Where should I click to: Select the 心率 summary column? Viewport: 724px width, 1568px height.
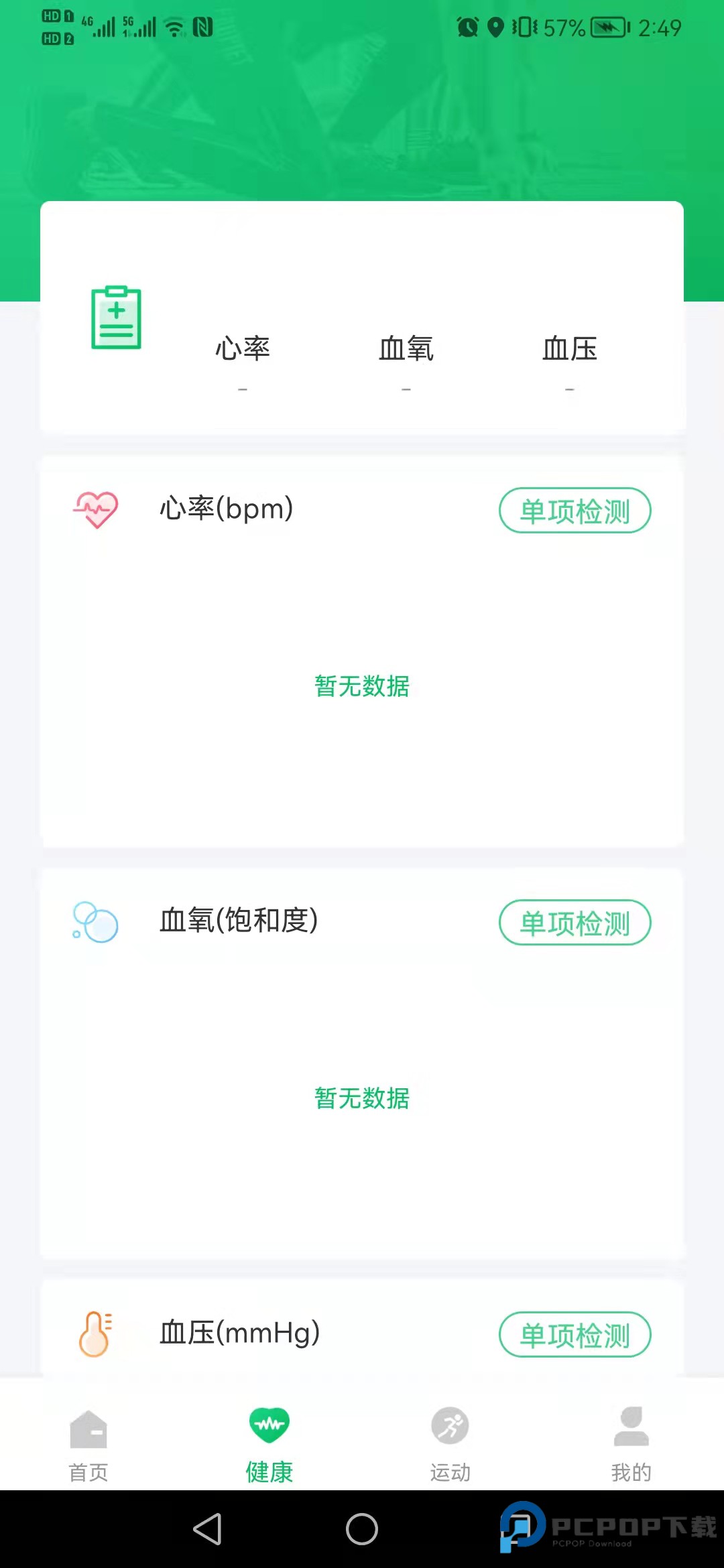click(x=243, y=348)
